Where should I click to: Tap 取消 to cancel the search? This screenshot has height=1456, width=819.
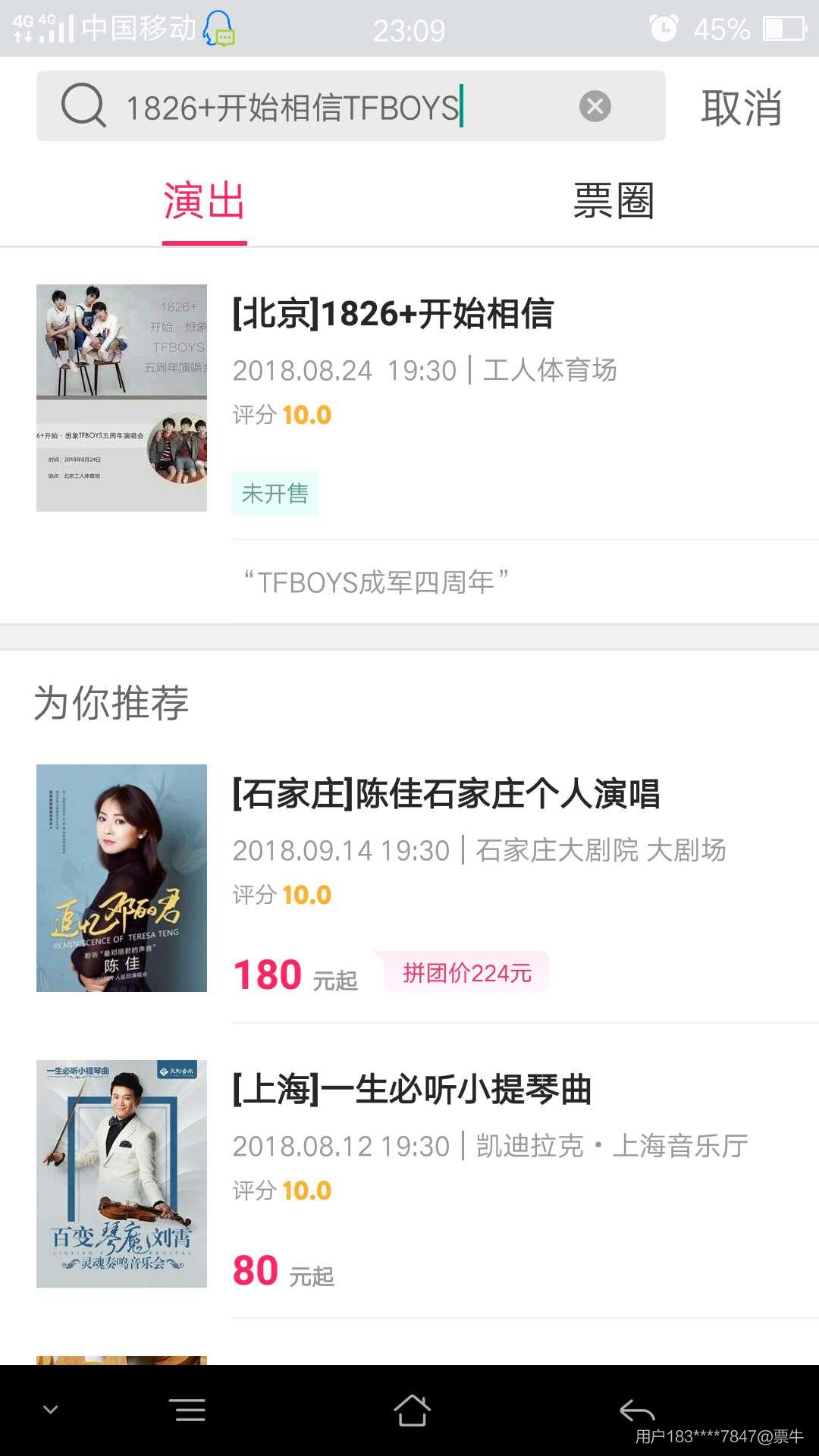(741, 107)
